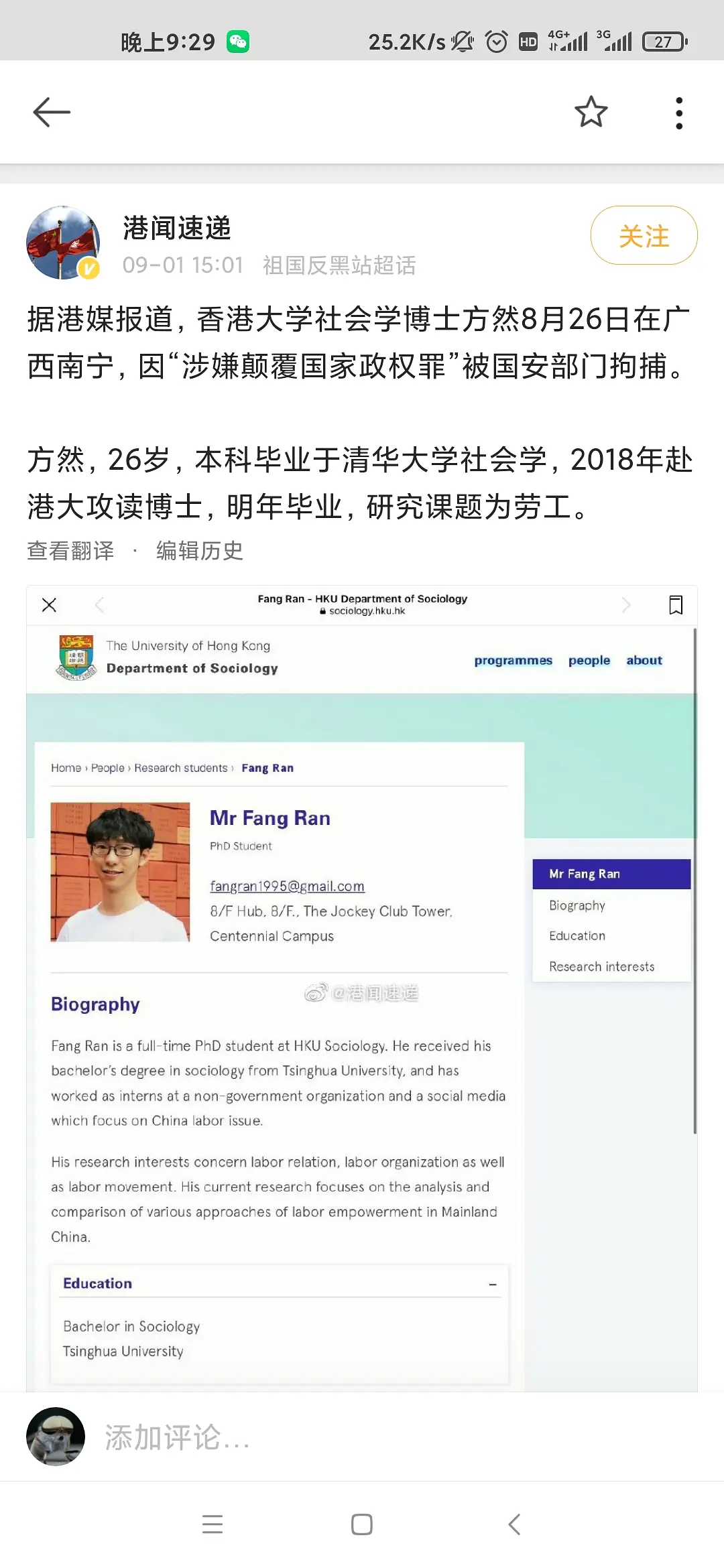The height and width of the screenshot is (1568, 724).
Task: Open 港闻速递 profile avatar
Action: [63, 243]
